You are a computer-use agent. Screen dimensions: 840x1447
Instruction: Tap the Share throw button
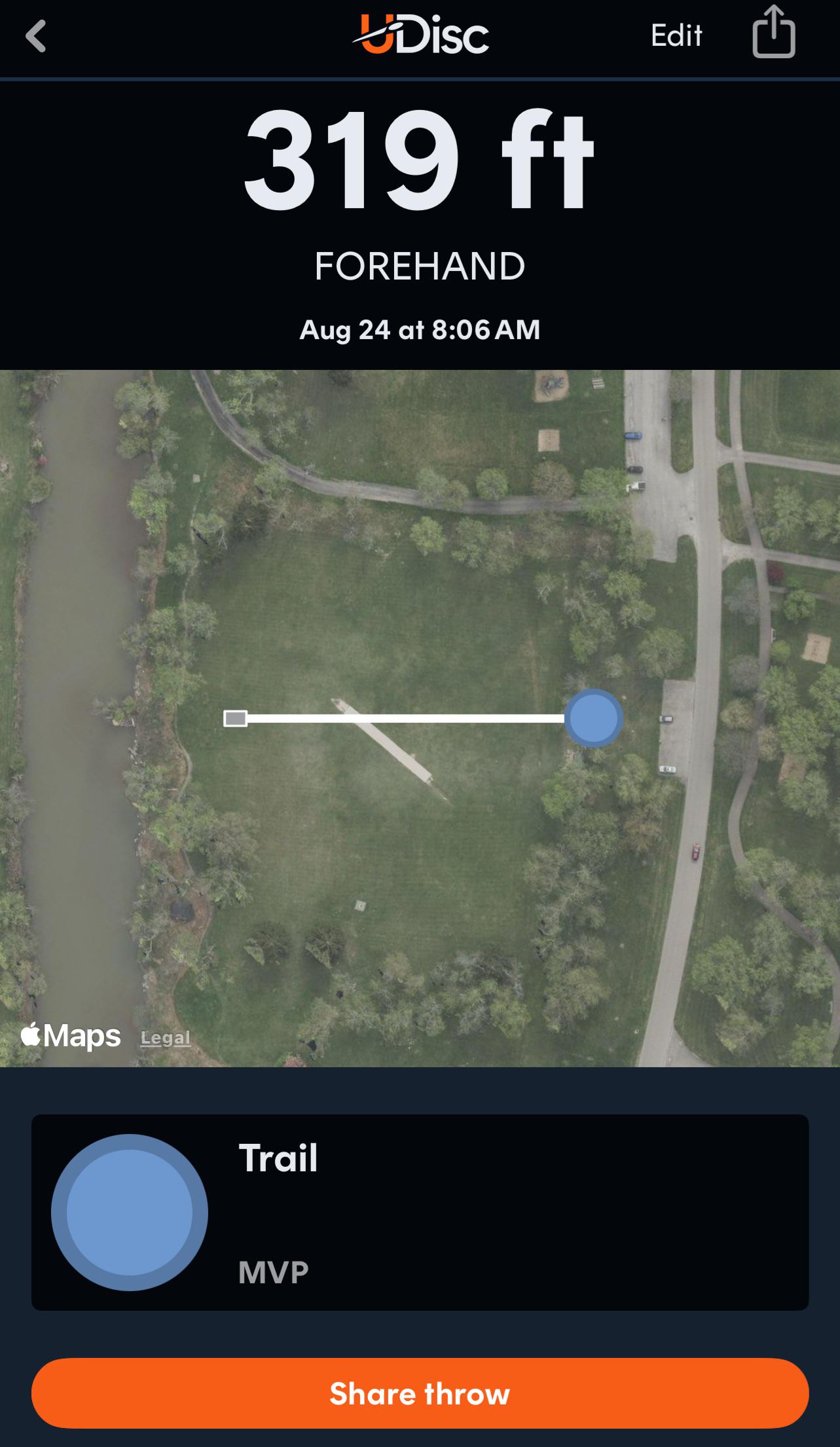click(x=420, y=1393)
